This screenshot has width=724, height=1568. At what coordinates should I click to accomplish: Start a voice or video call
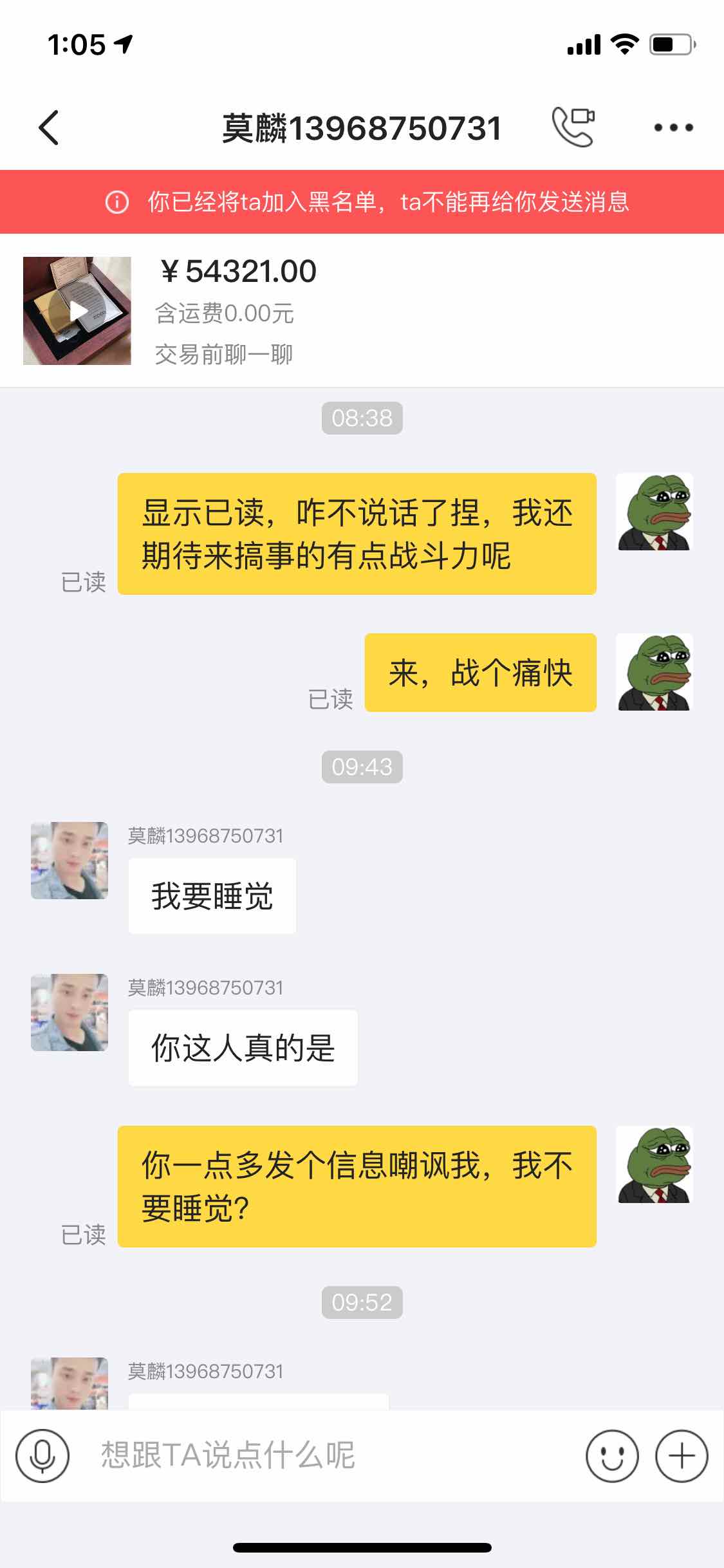572,127
